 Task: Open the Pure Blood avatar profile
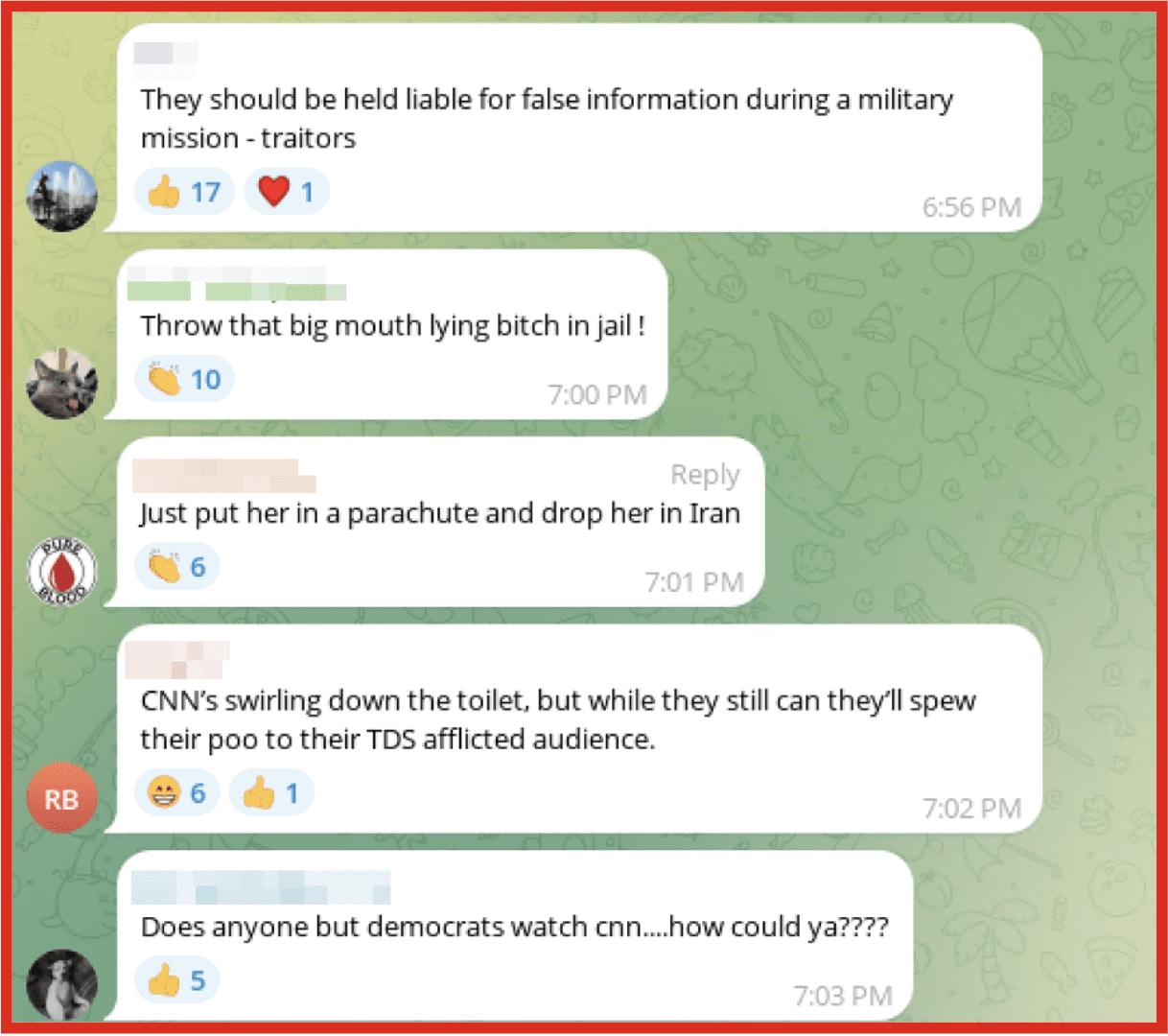point(61,572)
